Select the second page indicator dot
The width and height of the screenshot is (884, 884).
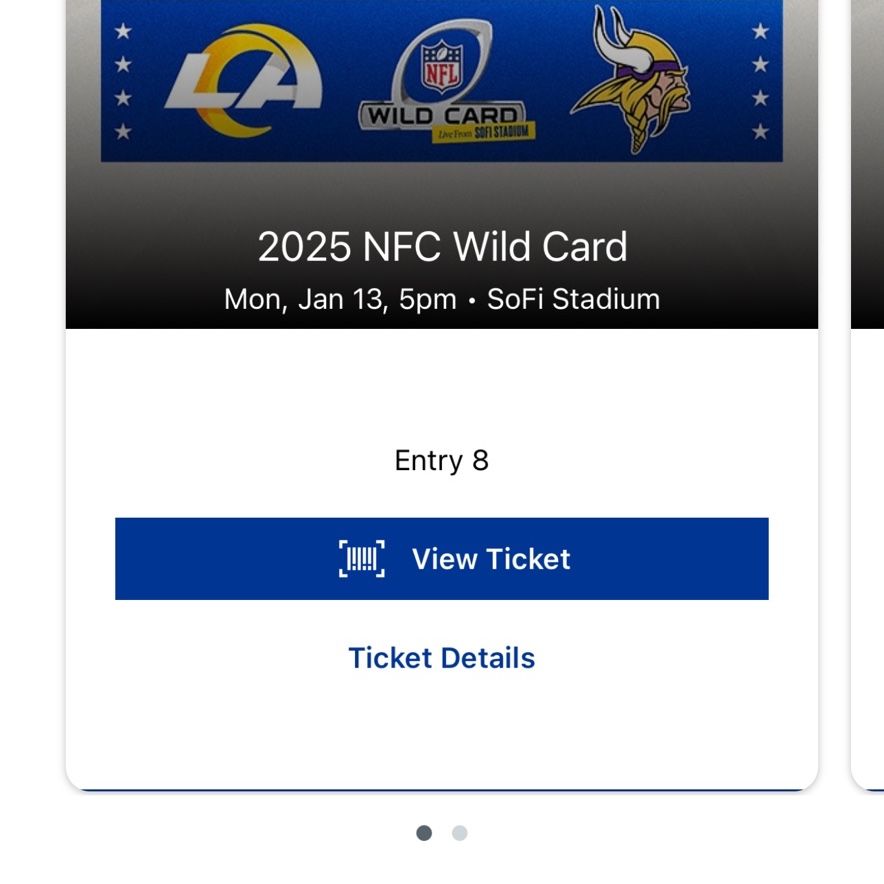tap(459, 833)
